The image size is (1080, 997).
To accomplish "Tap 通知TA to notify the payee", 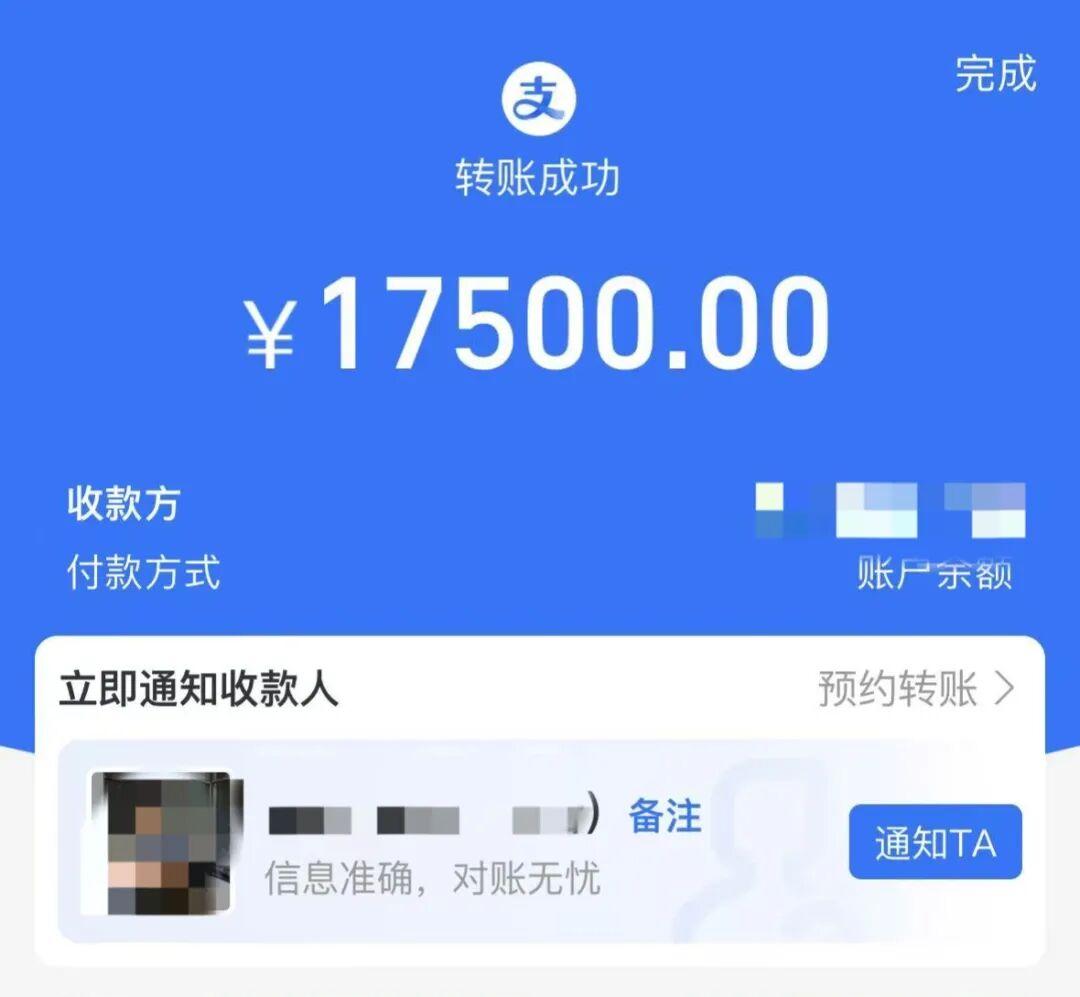I will tap(935, 843).
